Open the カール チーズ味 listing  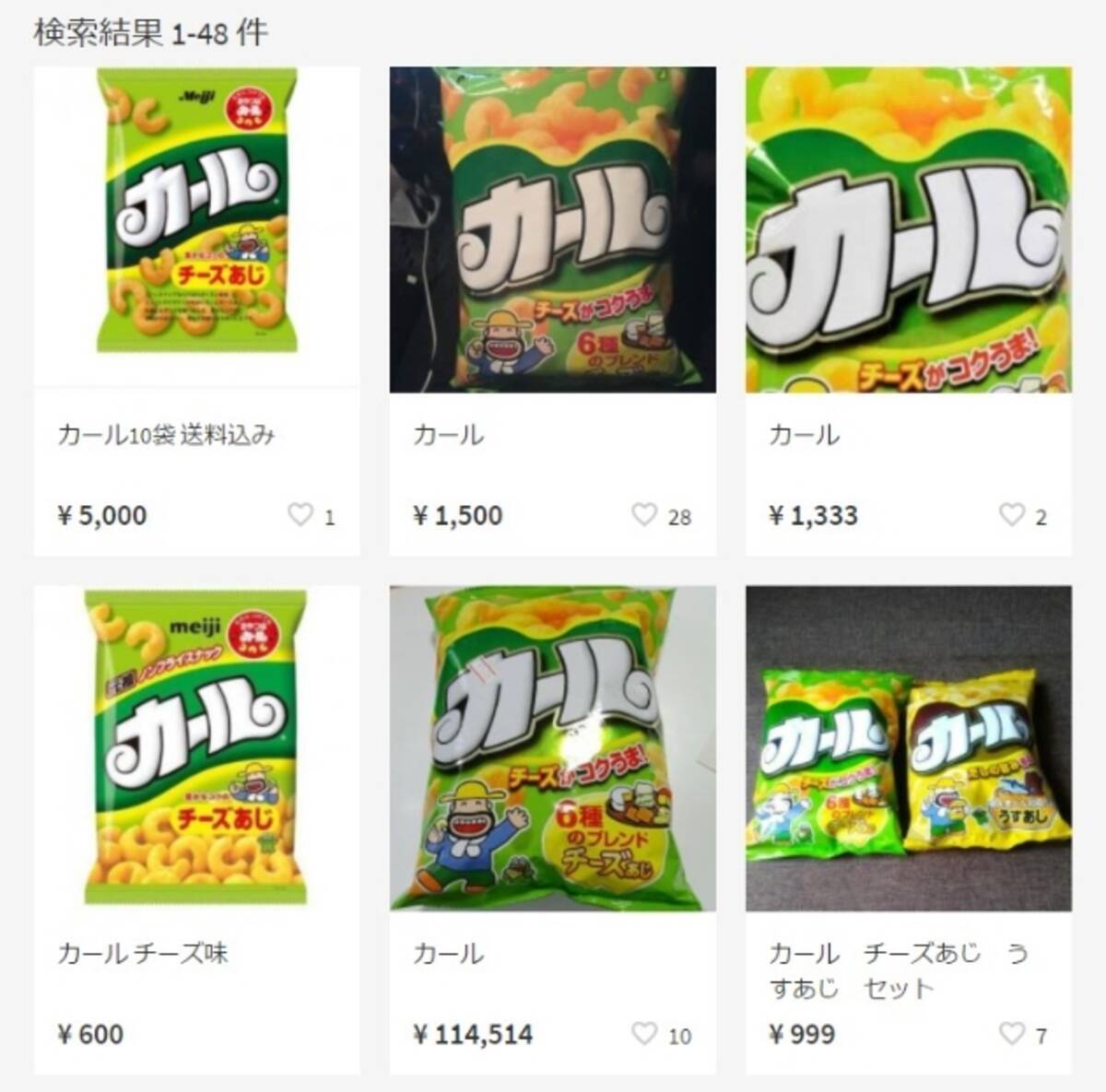[x=196, y=748]
